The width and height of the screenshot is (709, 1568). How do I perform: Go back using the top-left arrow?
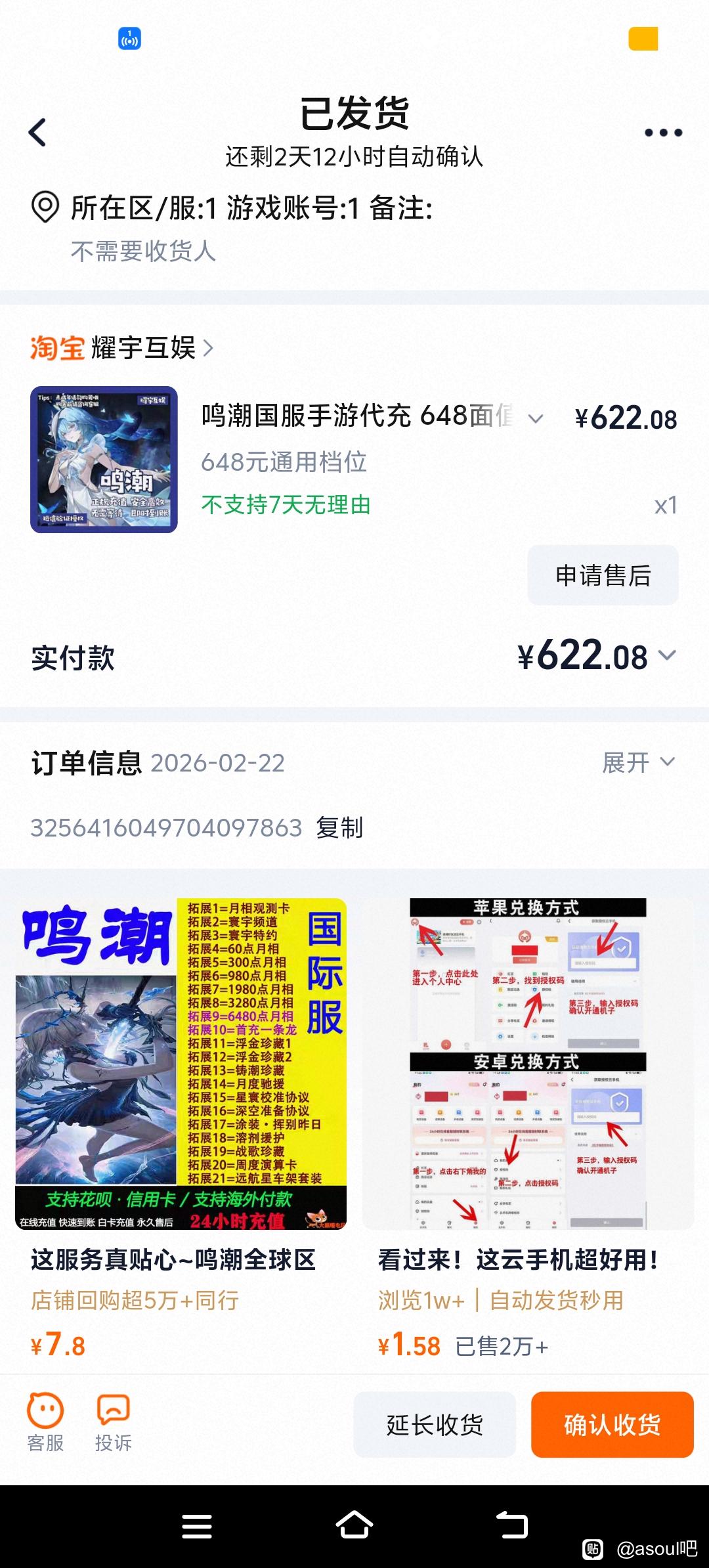tap(38, 133)
